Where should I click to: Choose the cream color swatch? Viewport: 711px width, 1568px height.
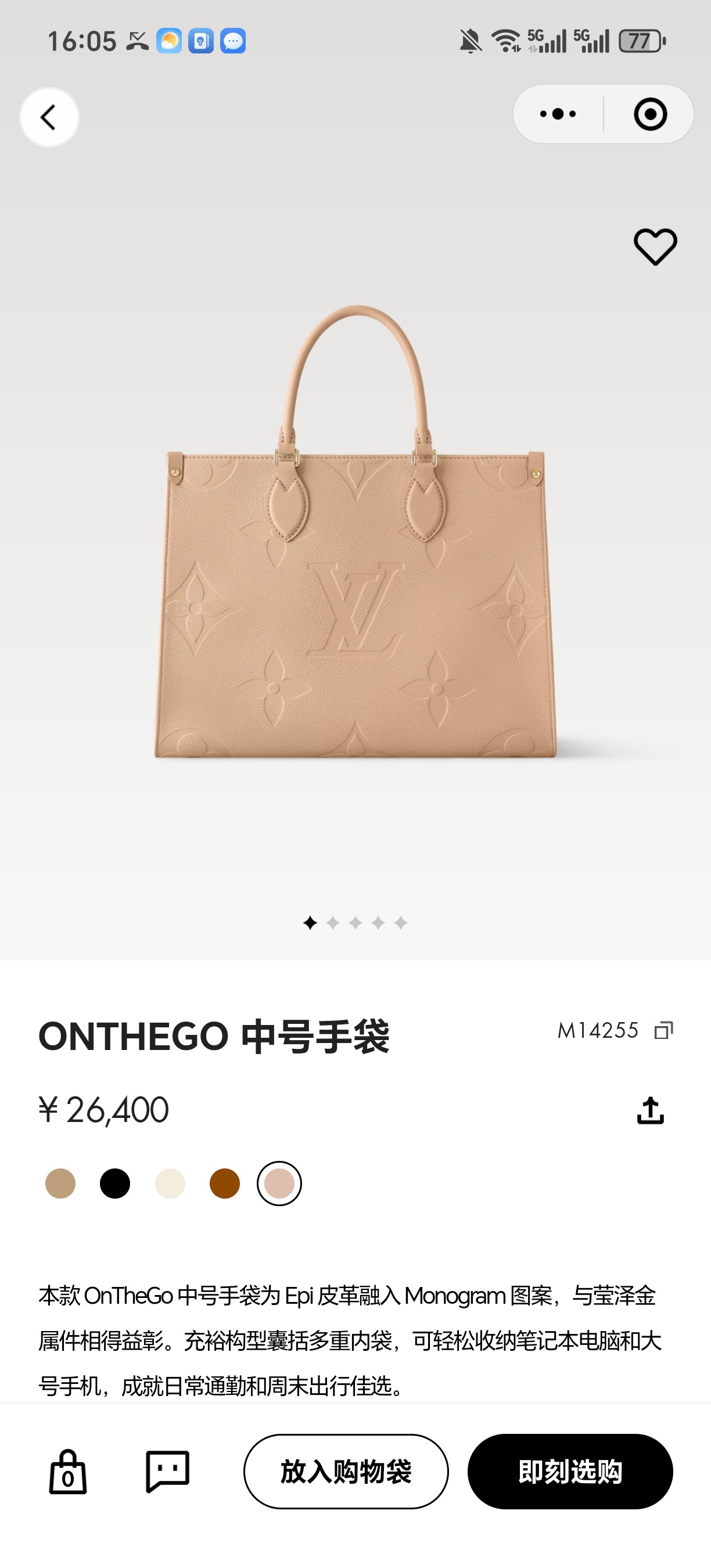tap(170, 1184)
